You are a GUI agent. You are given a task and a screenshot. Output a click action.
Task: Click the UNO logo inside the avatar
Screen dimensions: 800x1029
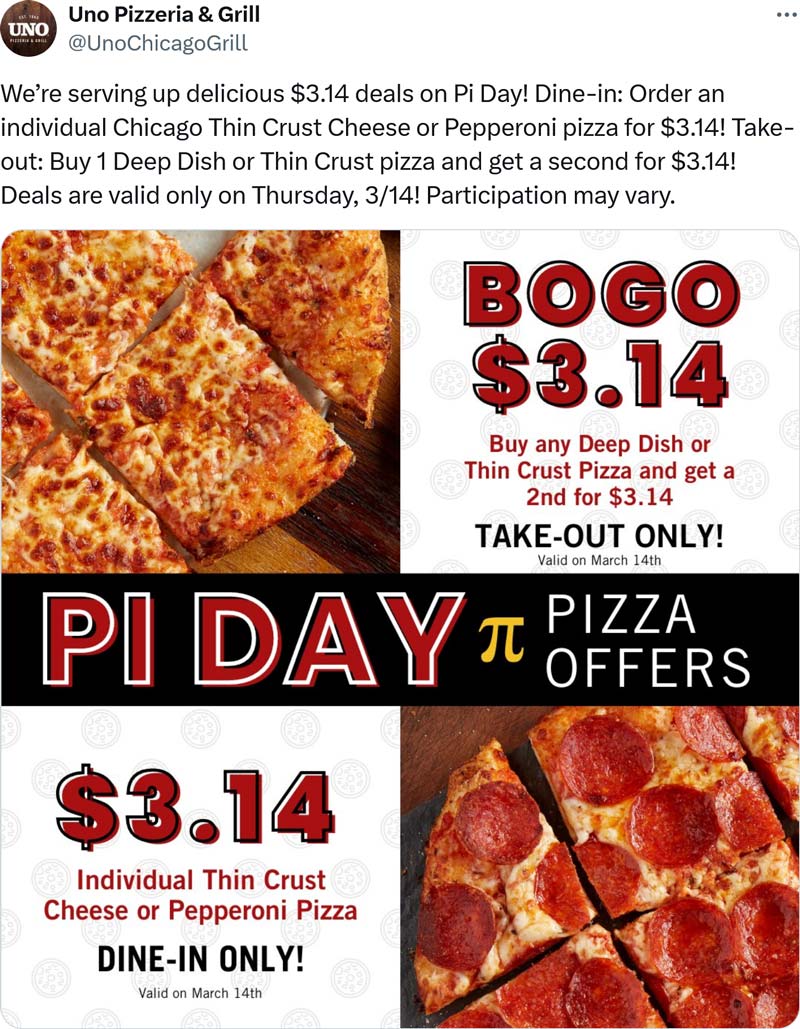(x=27, y=28)
